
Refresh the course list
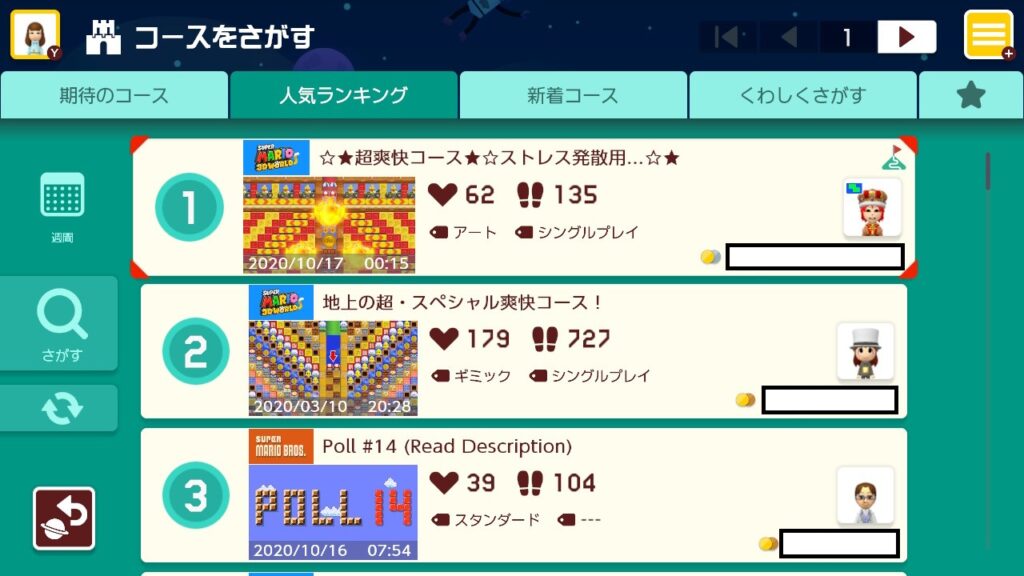(x=60, y=408)
